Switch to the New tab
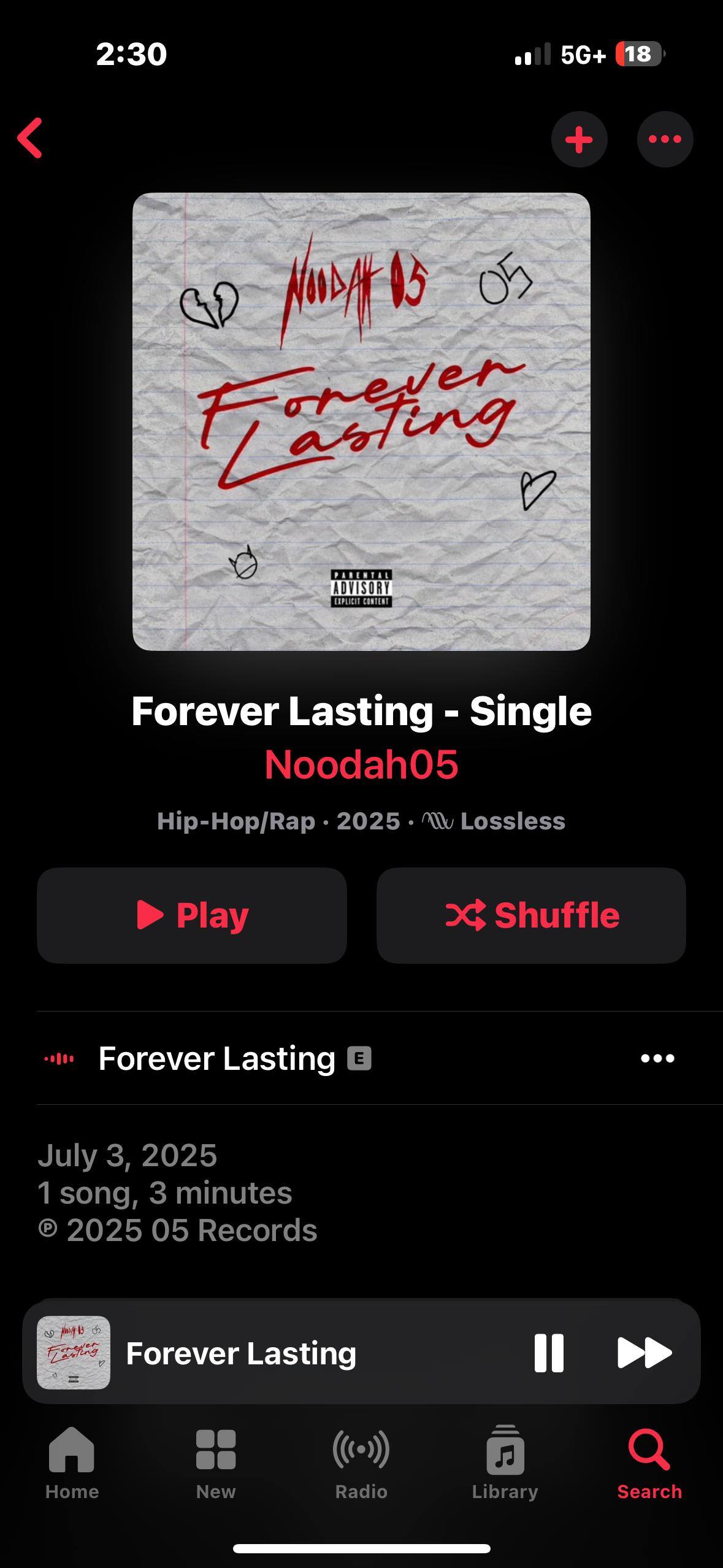The image size is (723, 1568). pyautogui.click(x=216, y=1463)
